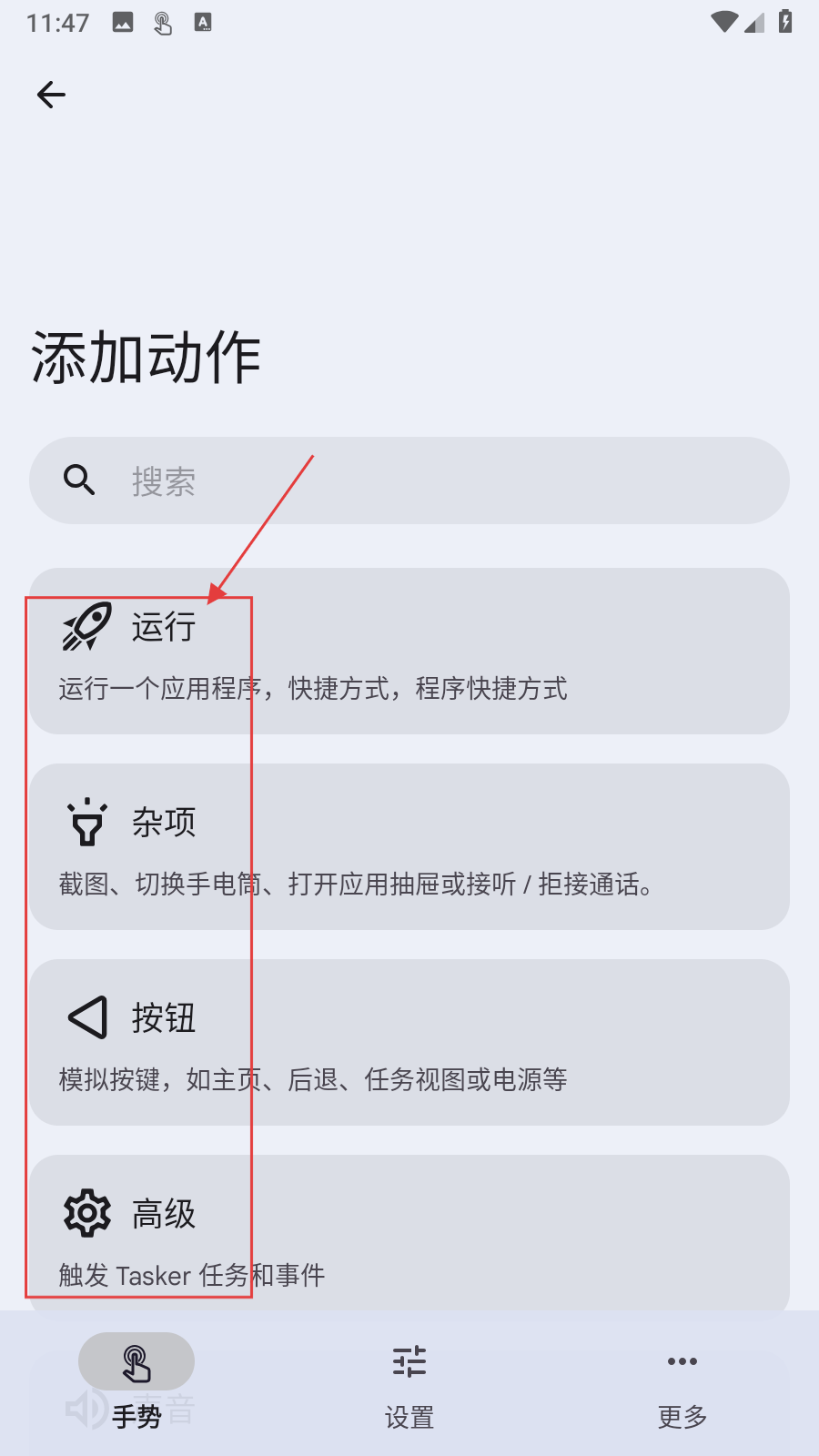
Task: Choose the 高级 action category
Action: pyautogui.click(x=409, y=1233)
